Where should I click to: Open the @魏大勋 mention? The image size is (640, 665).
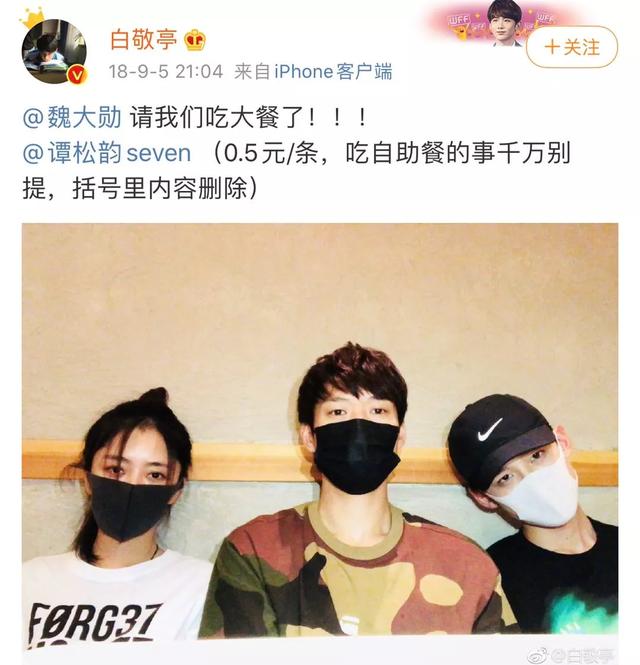[x=71, y=117]
